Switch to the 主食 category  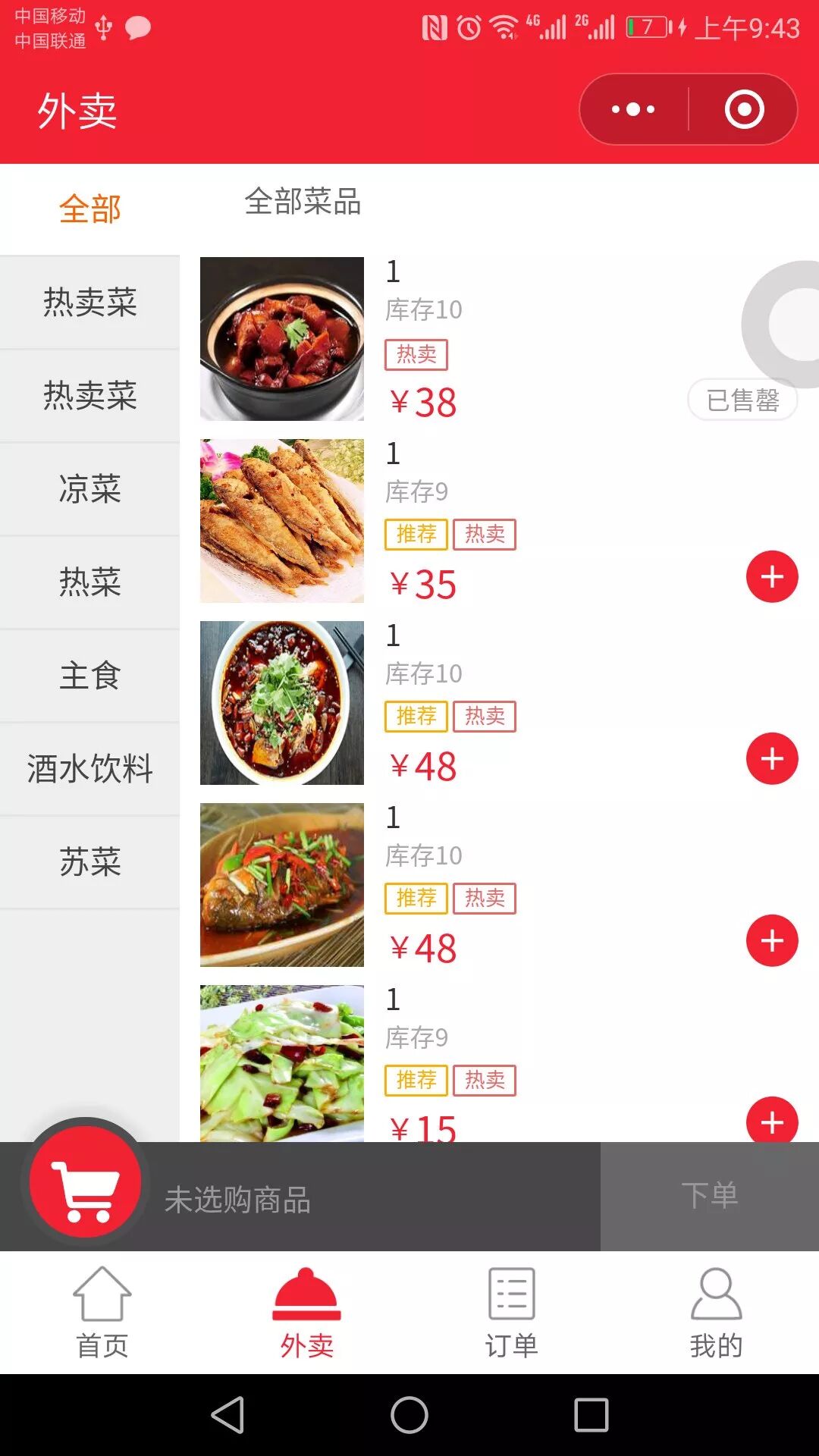(89, 676)
